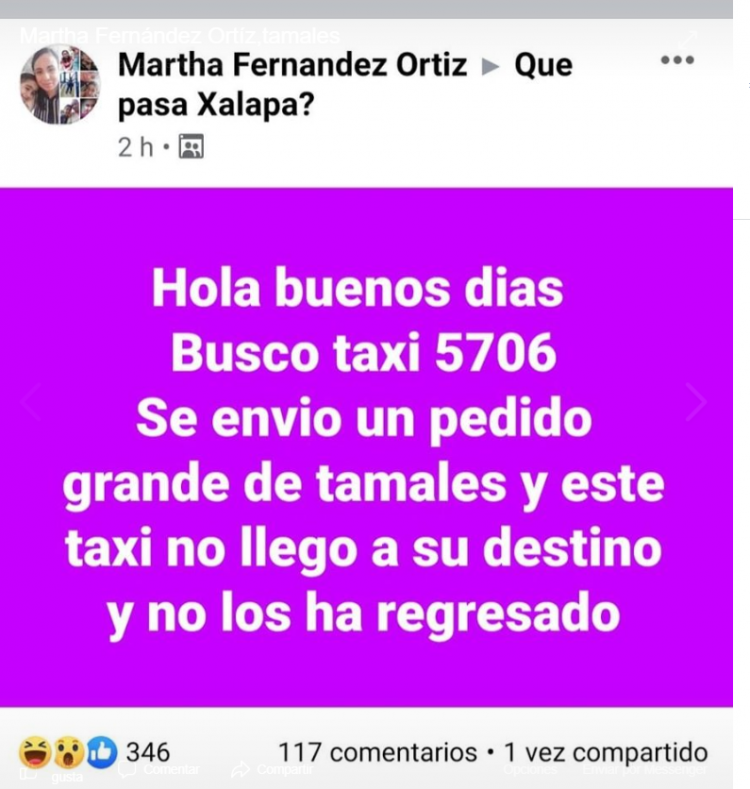Tap Comentar to write a comment
Screen dimensions: 750x789
click(160, 771)
